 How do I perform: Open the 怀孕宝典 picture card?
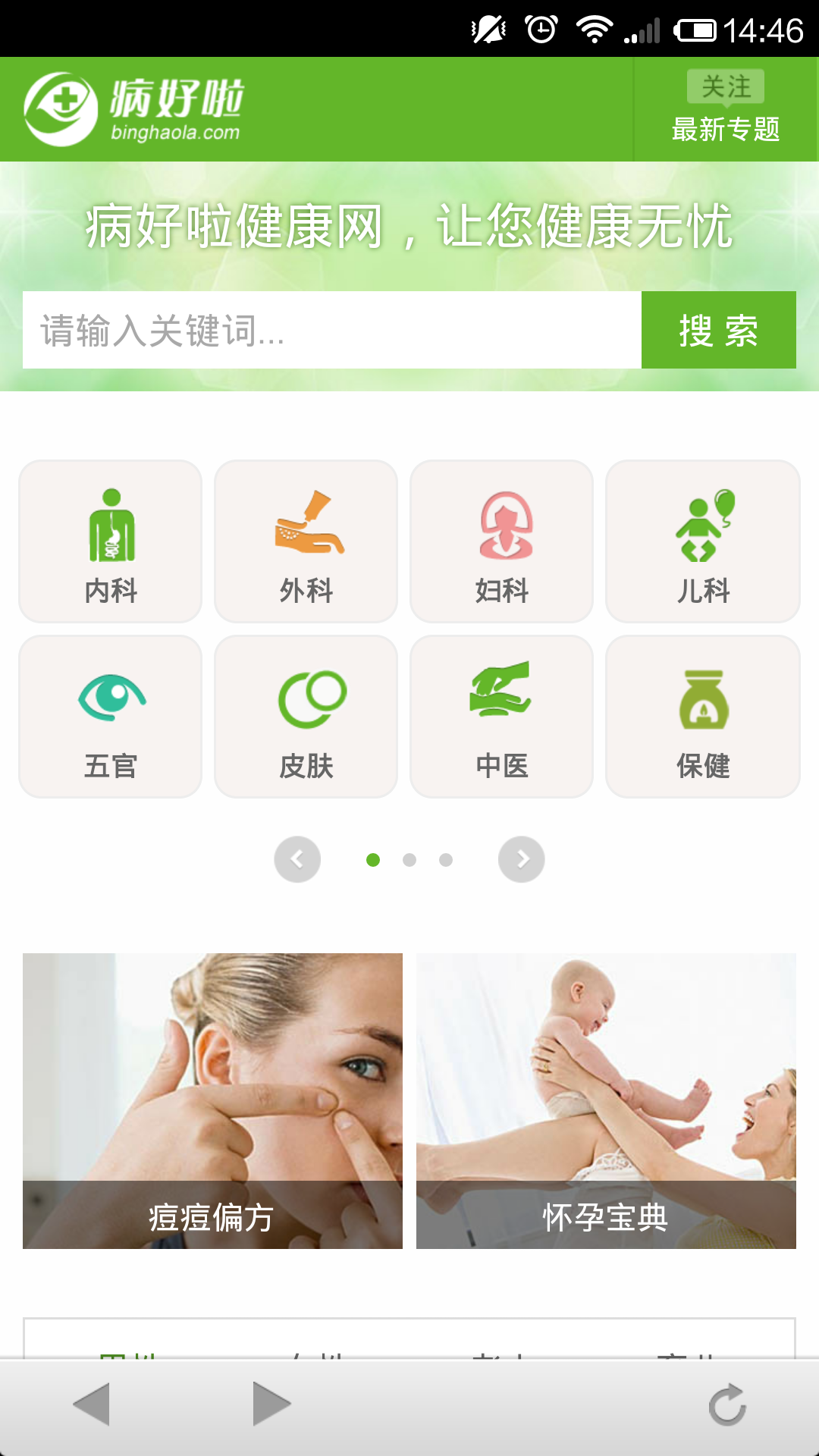coord(606,1100)
